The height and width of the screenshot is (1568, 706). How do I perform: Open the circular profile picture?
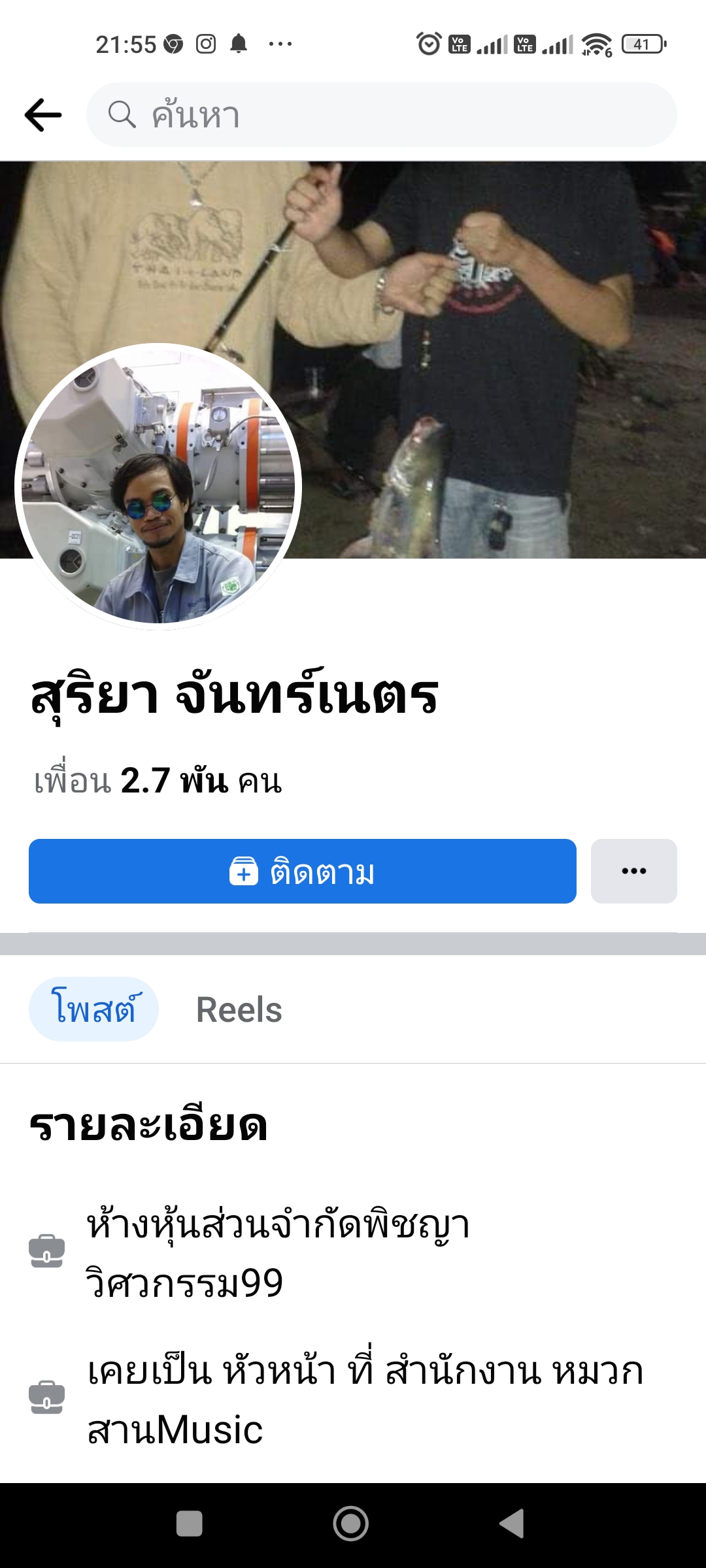[158, 486]
